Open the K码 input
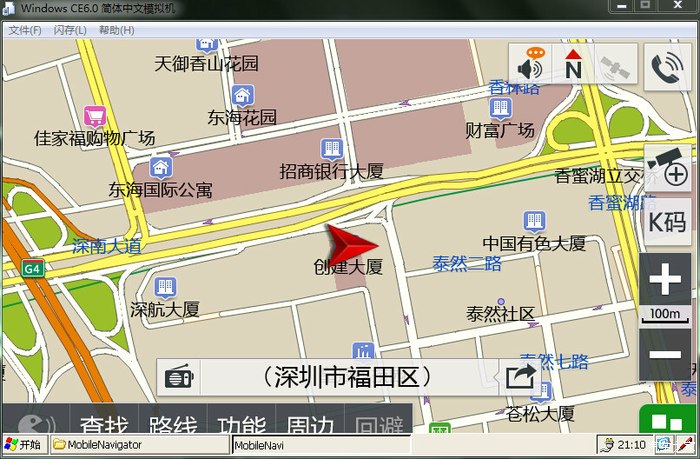The width and height of the screenshot is (700, 459). coord(667,222)
